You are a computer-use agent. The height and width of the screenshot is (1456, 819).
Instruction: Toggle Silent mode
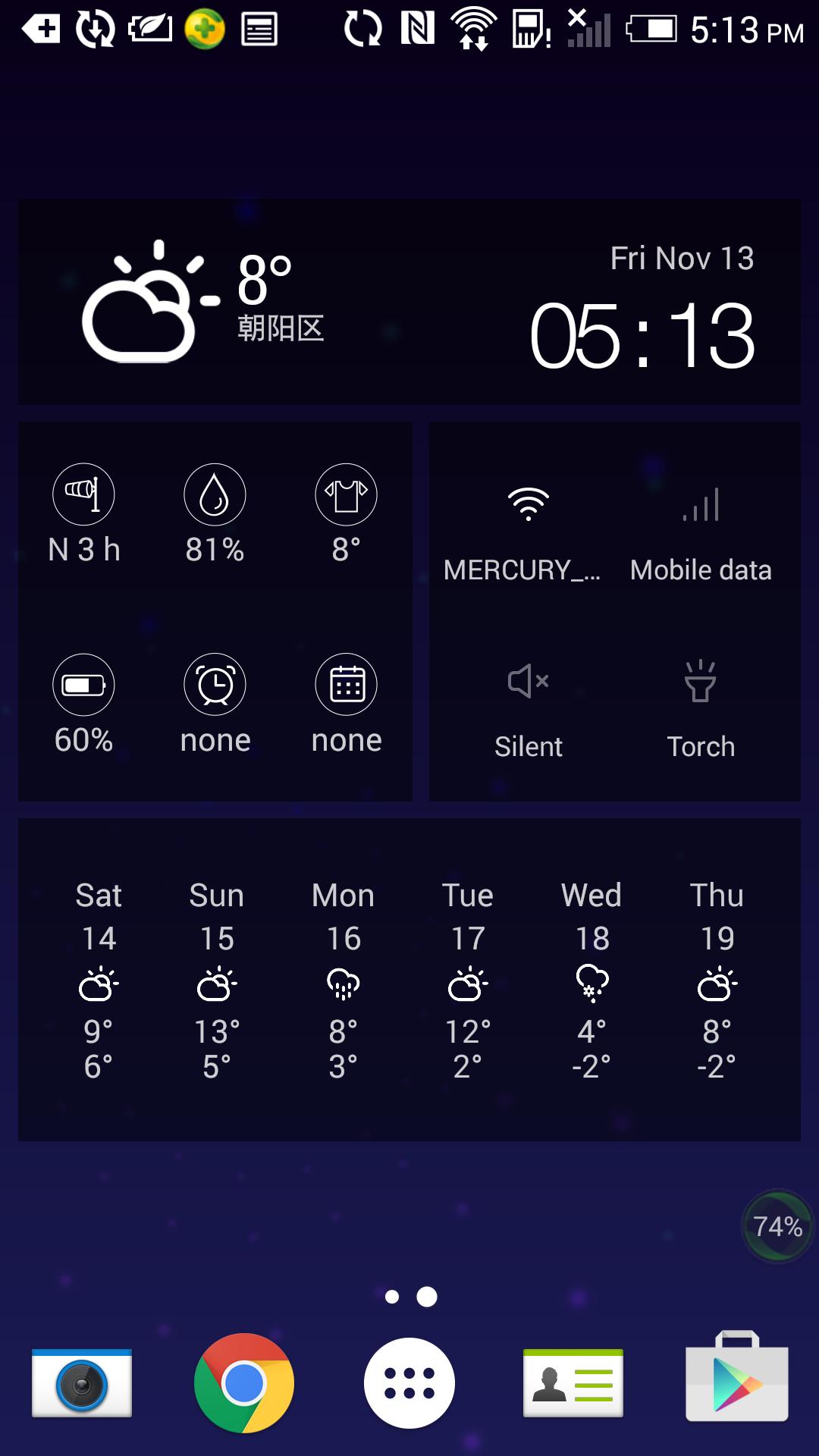click(x=529, y=705)
